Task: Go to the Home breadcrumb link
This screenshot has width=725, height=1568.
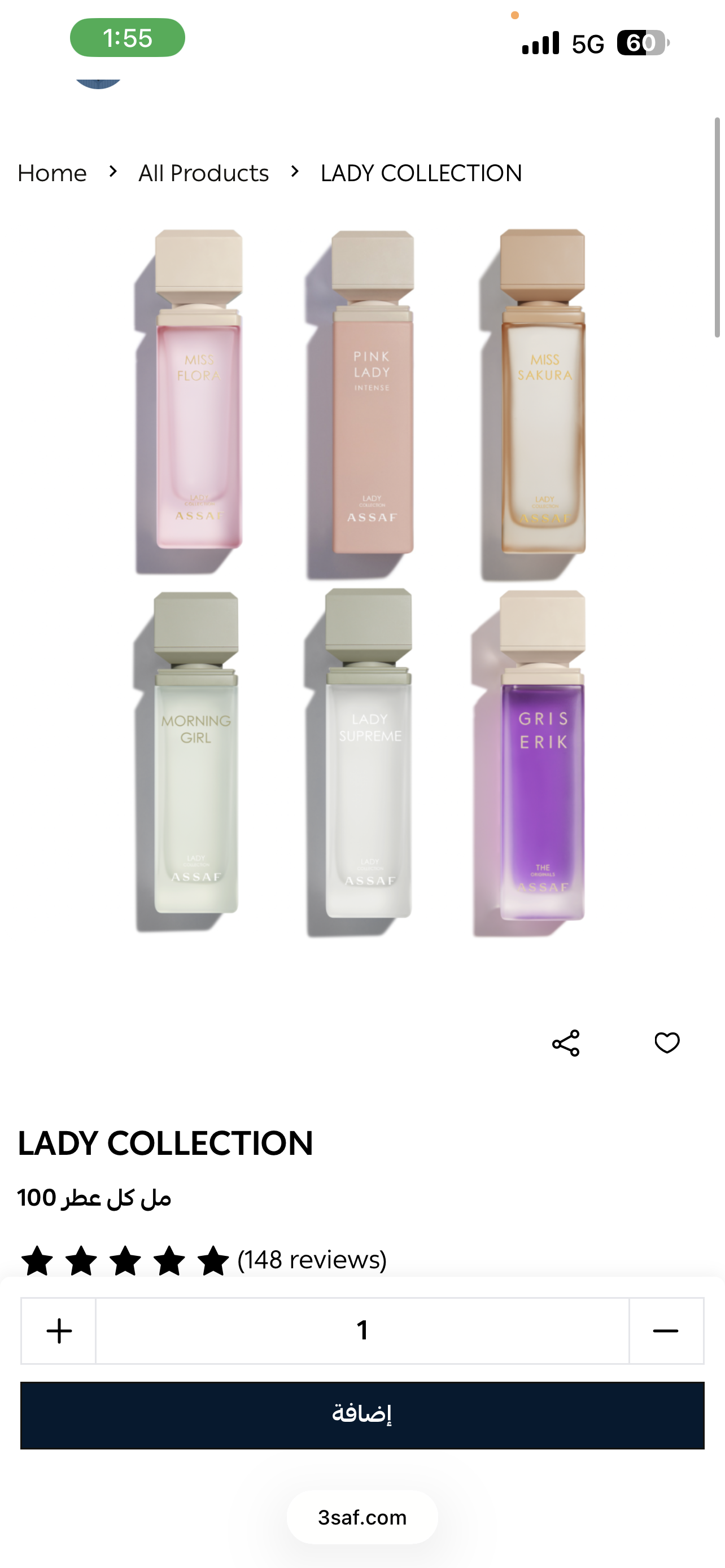Action: click(53, 173)
